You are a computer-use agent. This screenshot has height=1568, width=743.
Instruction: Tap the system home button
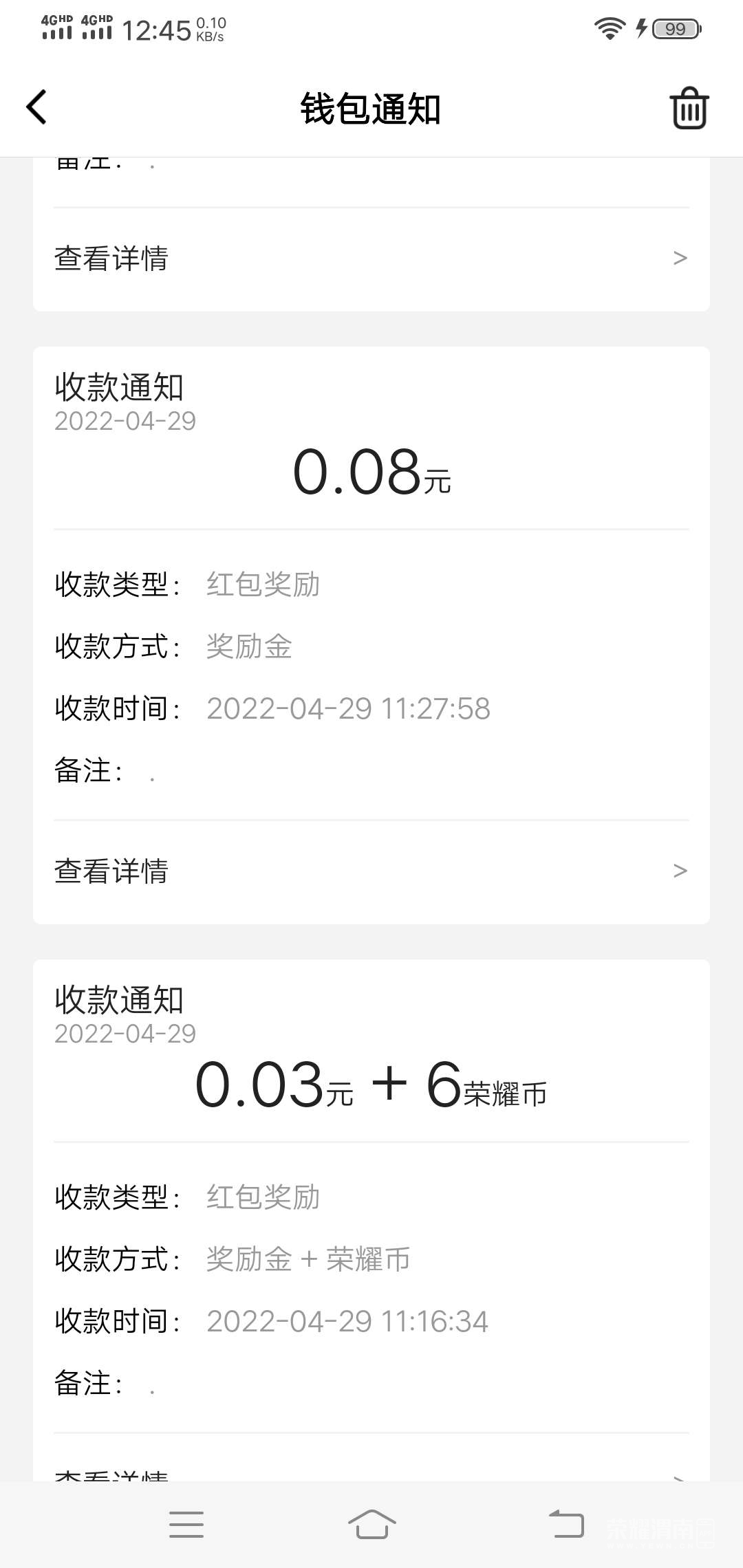point(371,1524)
